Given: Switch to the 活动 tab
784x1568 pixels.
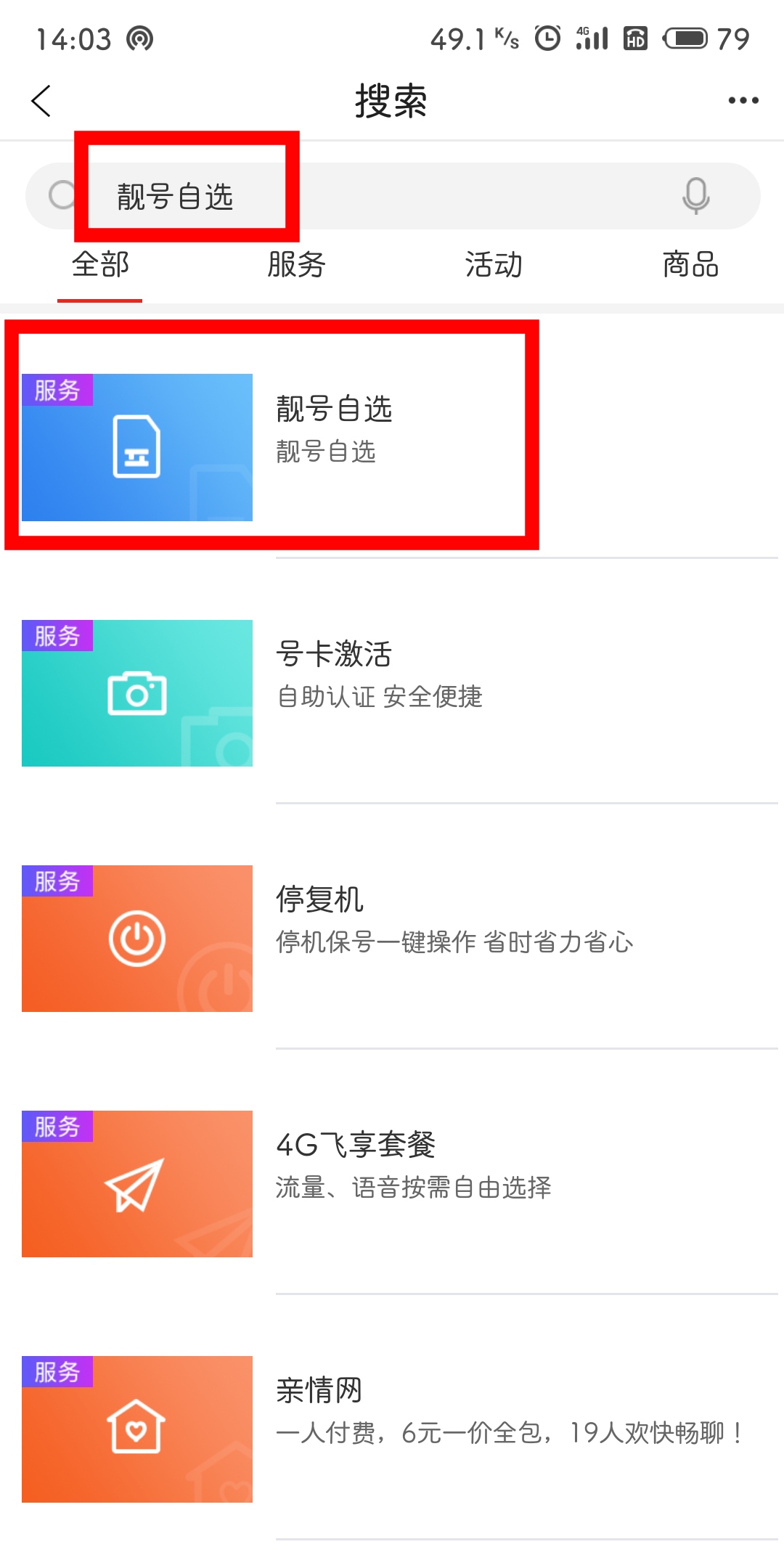Looking at the screenshot, I should tap(494, 265).
